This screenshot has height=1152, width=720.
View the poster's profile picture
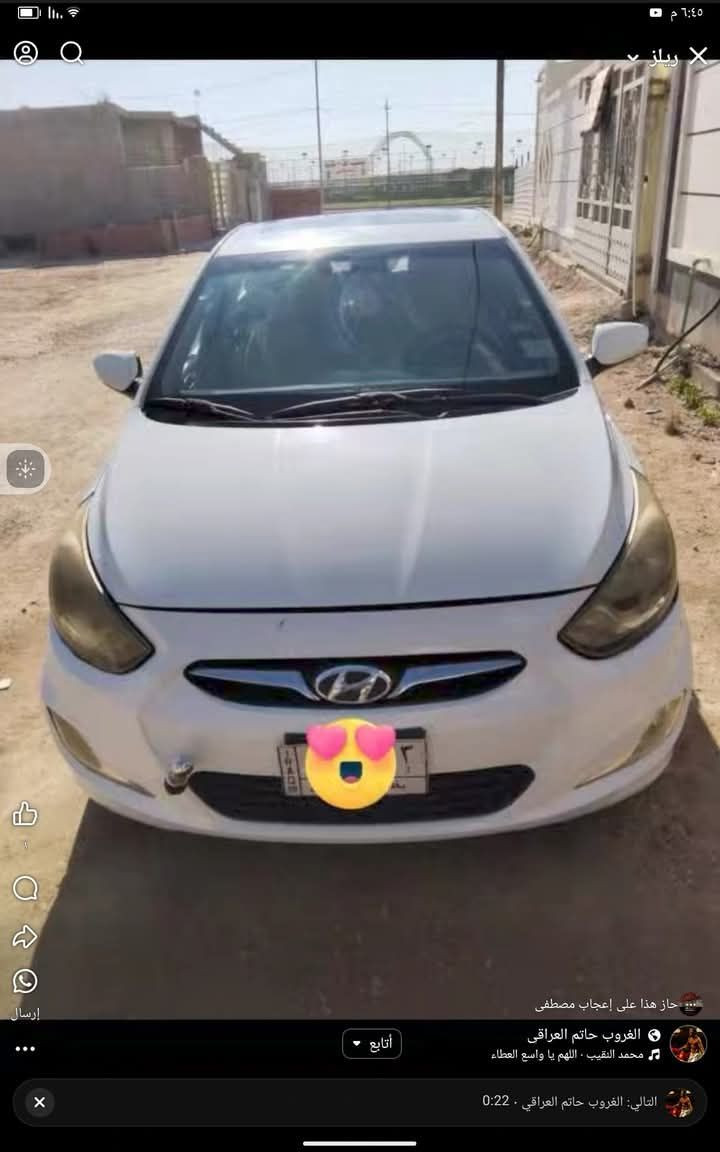pyautogui.click(x=688, y=1044)
